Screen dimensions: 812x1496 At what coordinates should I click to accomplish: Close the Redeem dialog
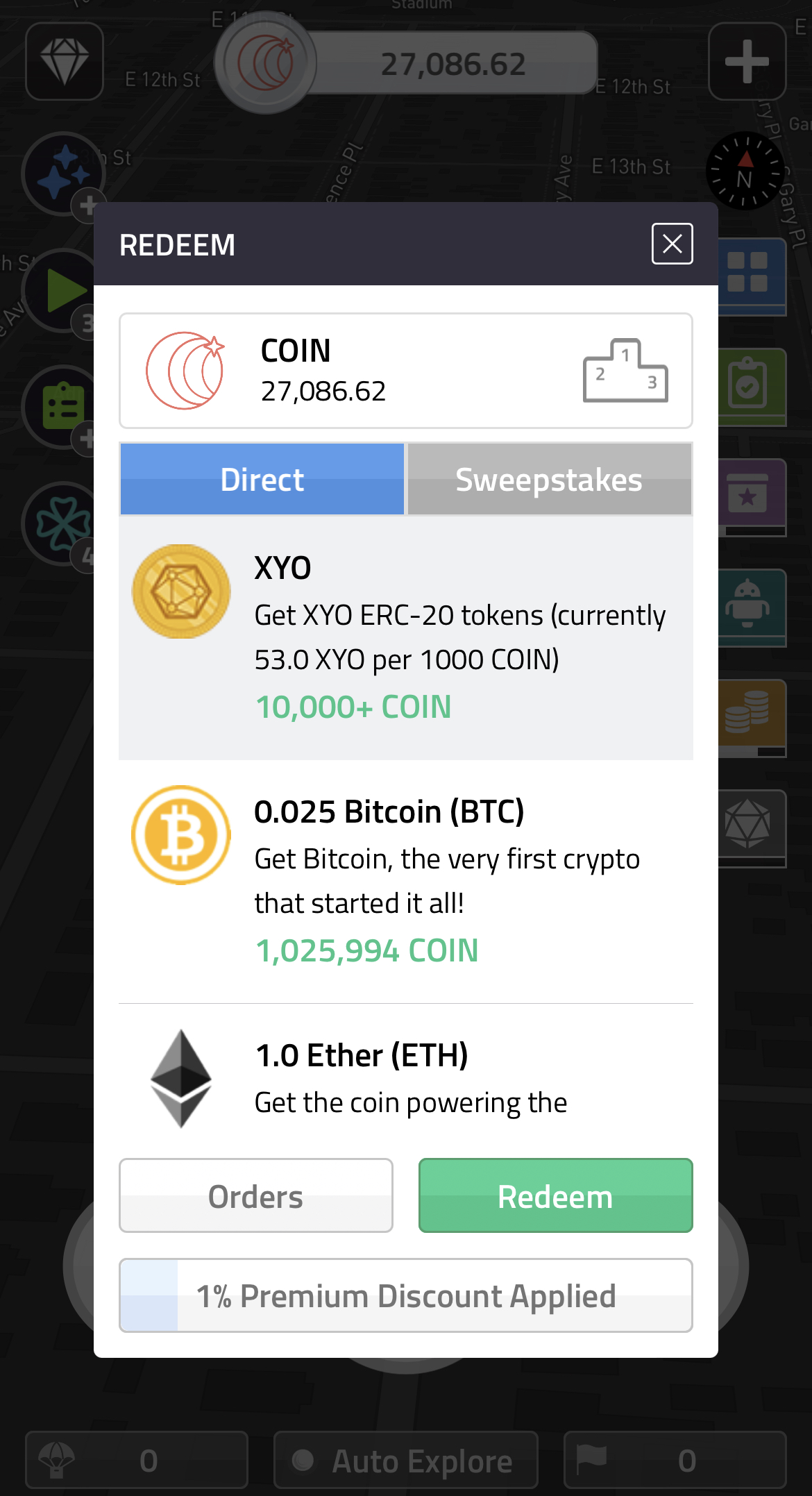click(672, 244)
